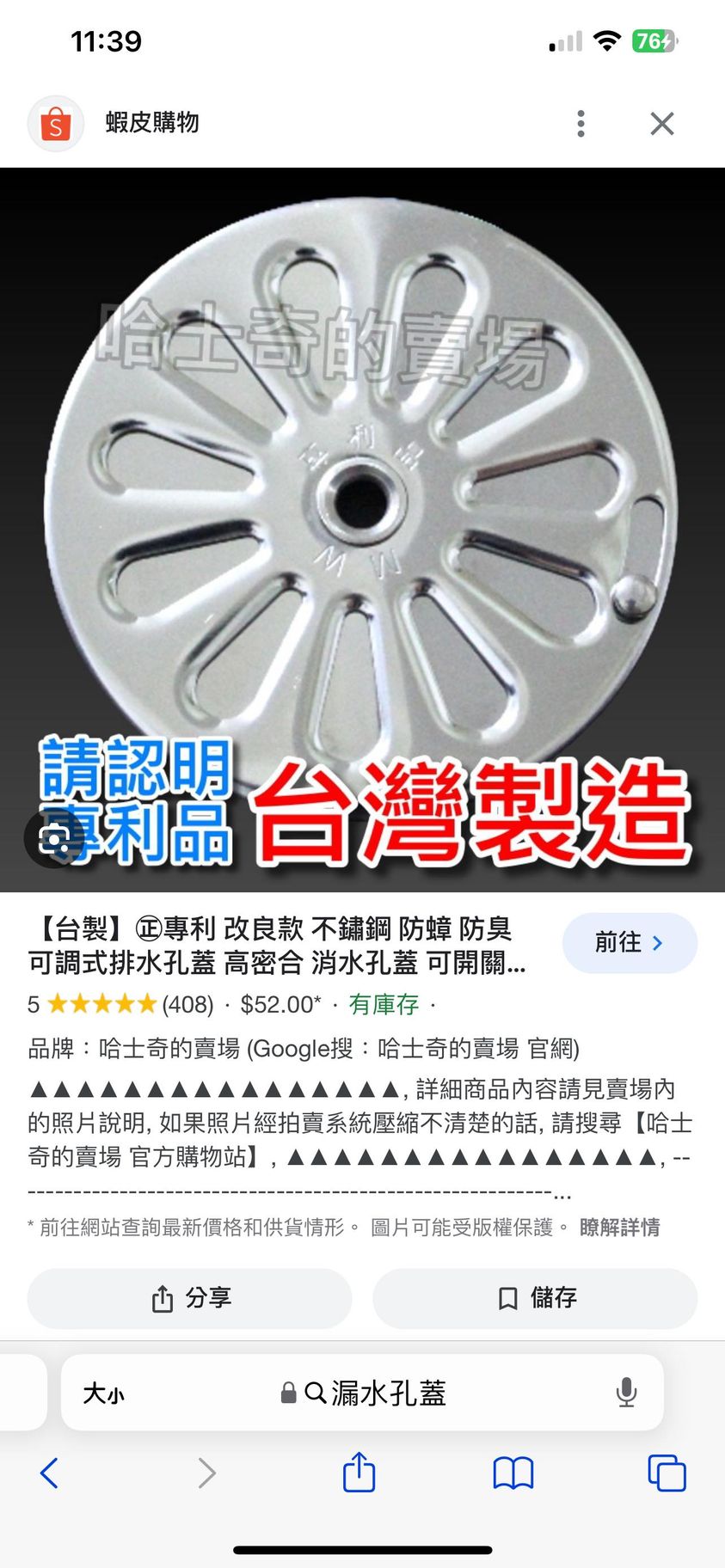Image resolution: width=725 pixels, height=1568 pixels.
Task: Open 瞭解詳情 copyright link
Action: [x=619, y=1228]
